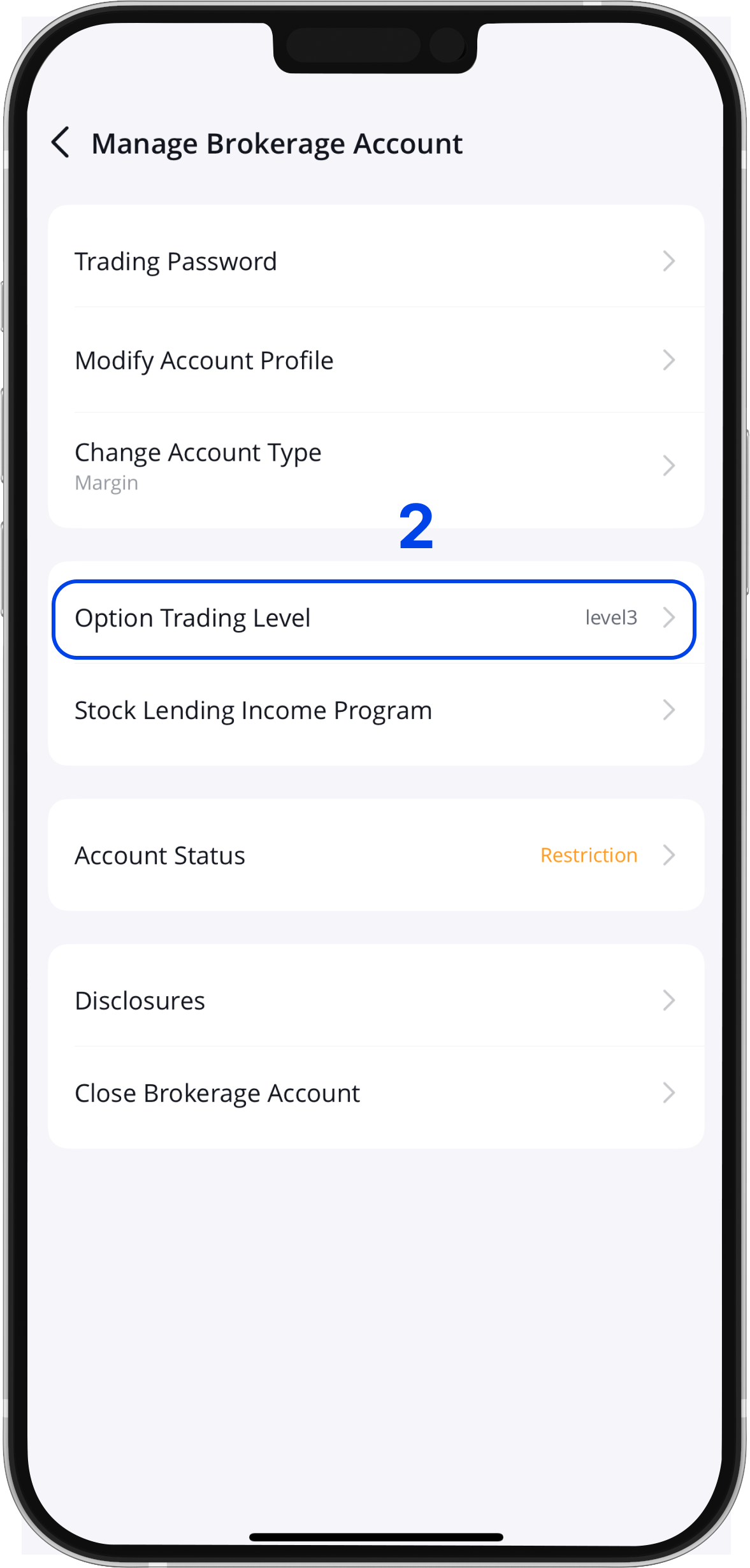Open Stock Lending Income Program
The image size is (750, 1568).
point(375,711)
